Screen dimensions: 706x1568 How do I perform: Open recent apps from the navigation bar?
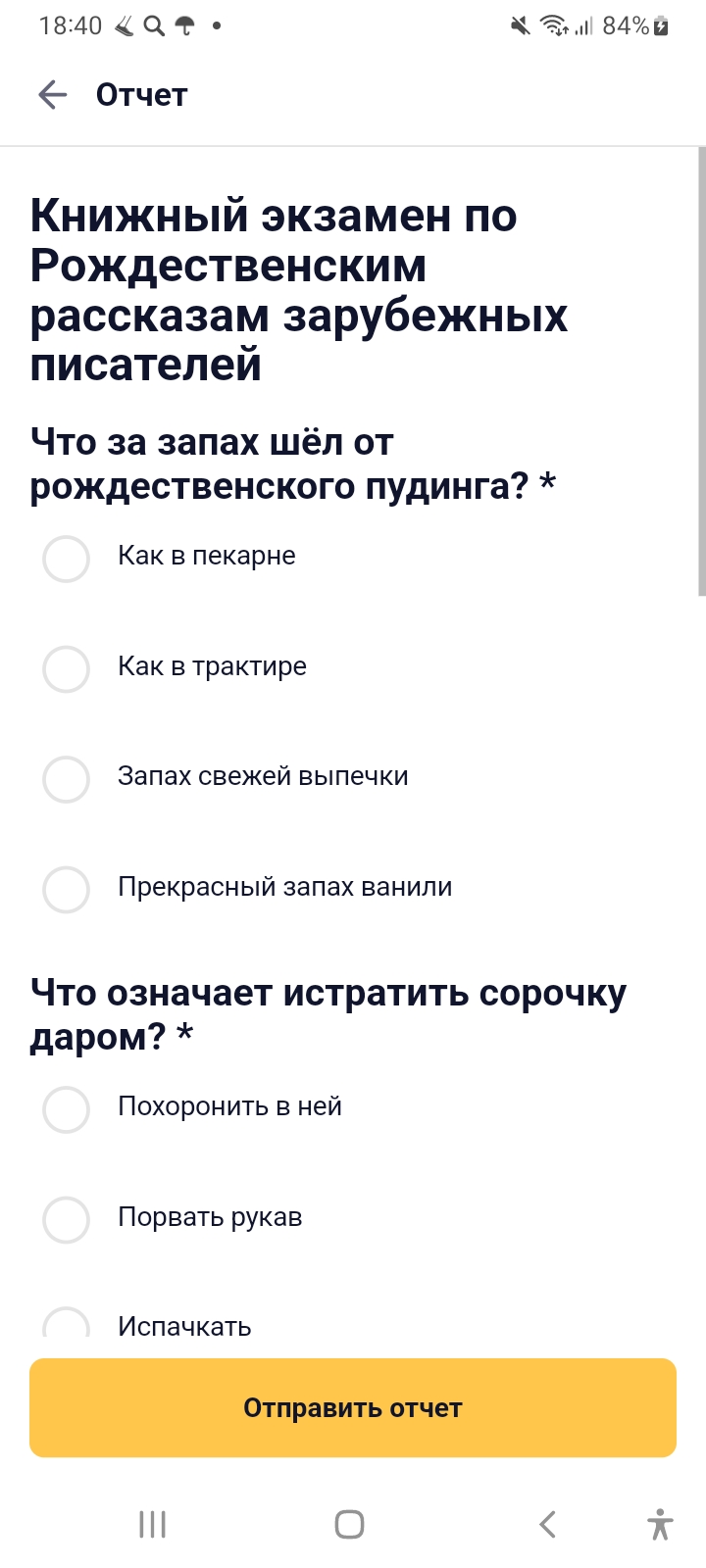tap(152, 1524)
